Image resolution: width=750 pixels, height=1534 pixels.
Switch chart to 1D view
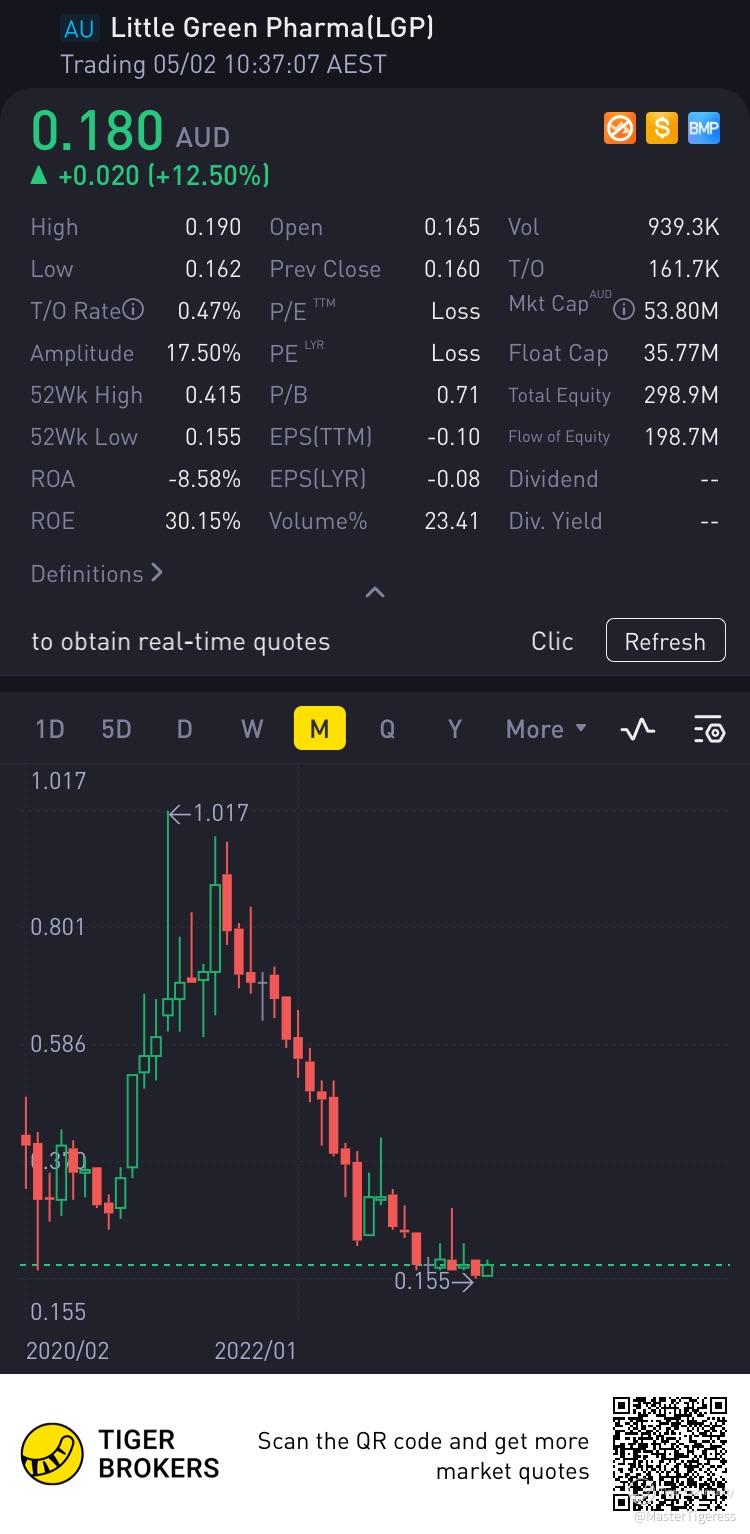coord(50,729)
